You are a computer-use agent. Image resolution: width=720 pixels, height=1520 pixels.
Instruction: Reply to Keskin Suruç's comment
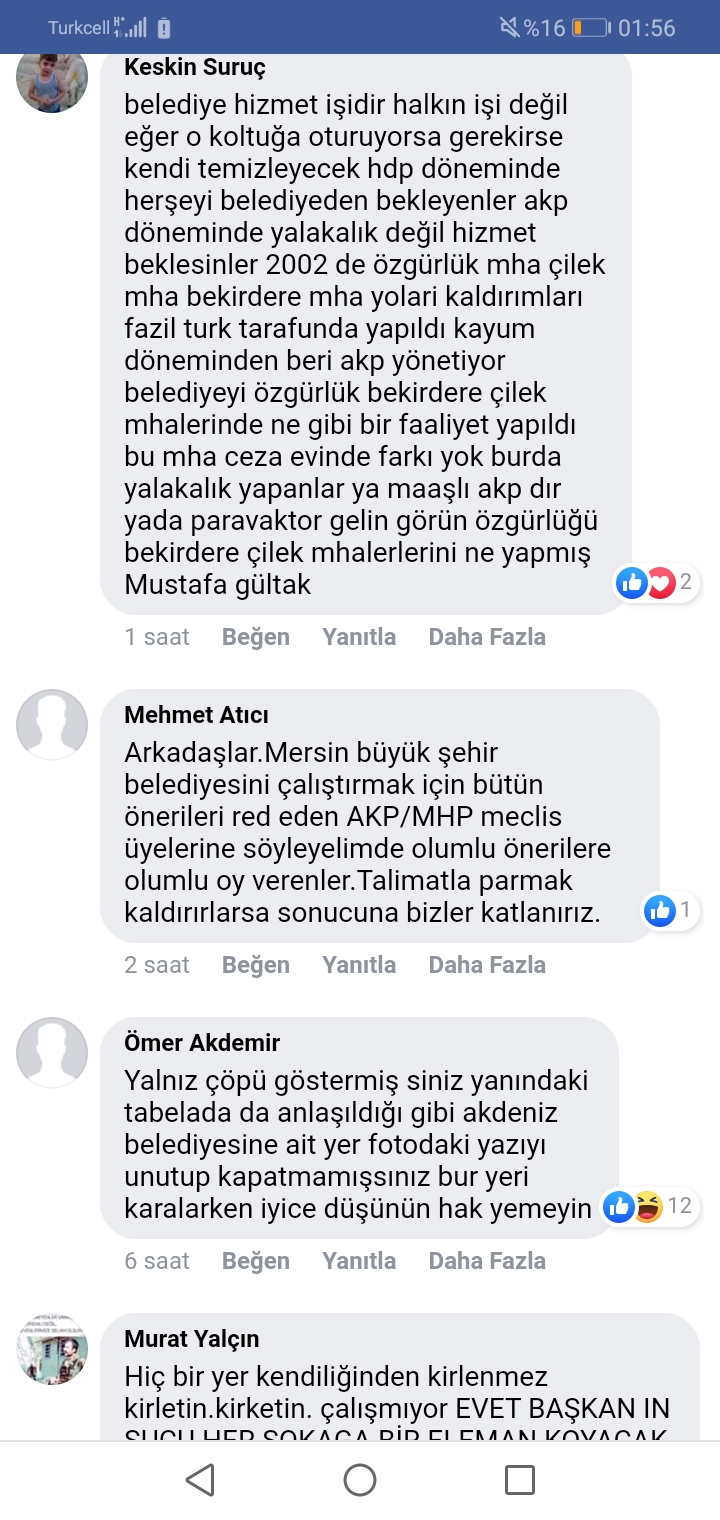tap(359, 637)
